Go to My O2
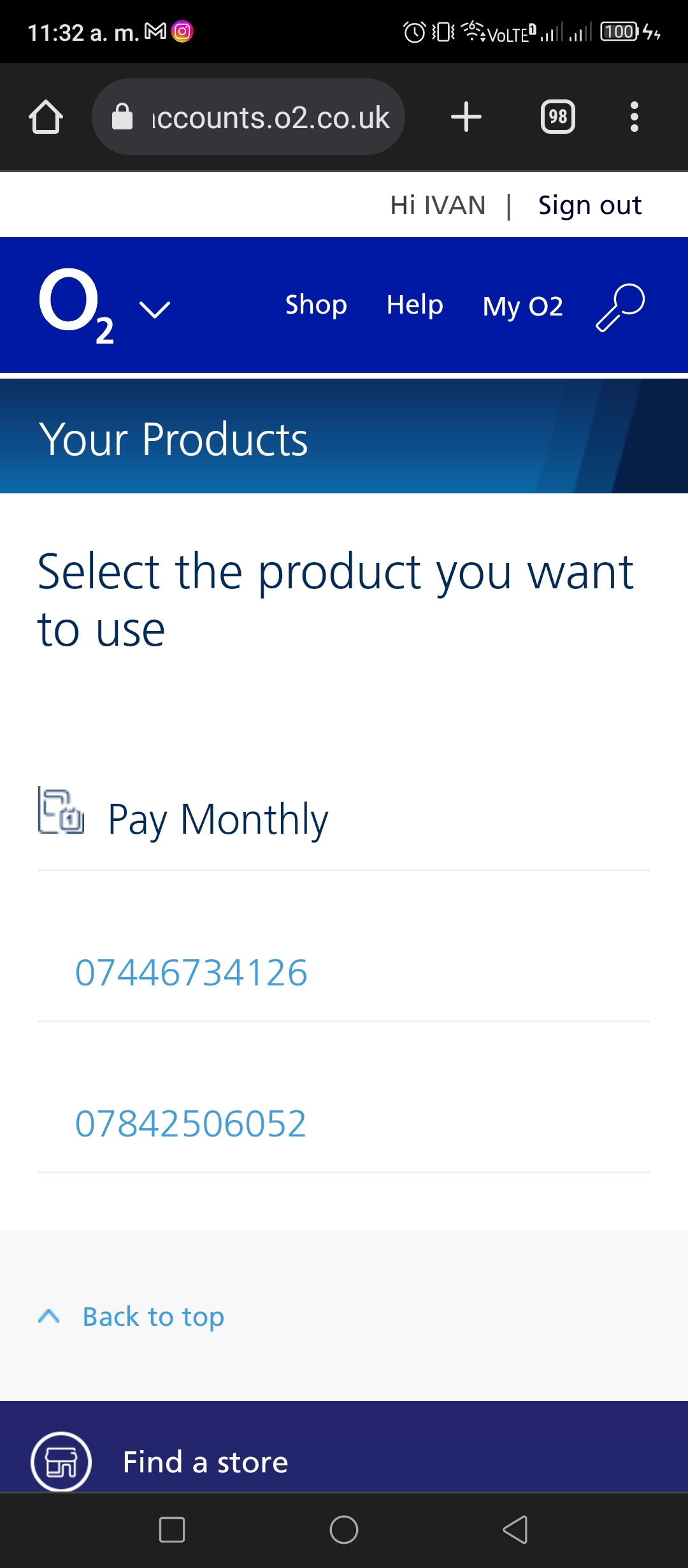 click(x=523, y=307)
